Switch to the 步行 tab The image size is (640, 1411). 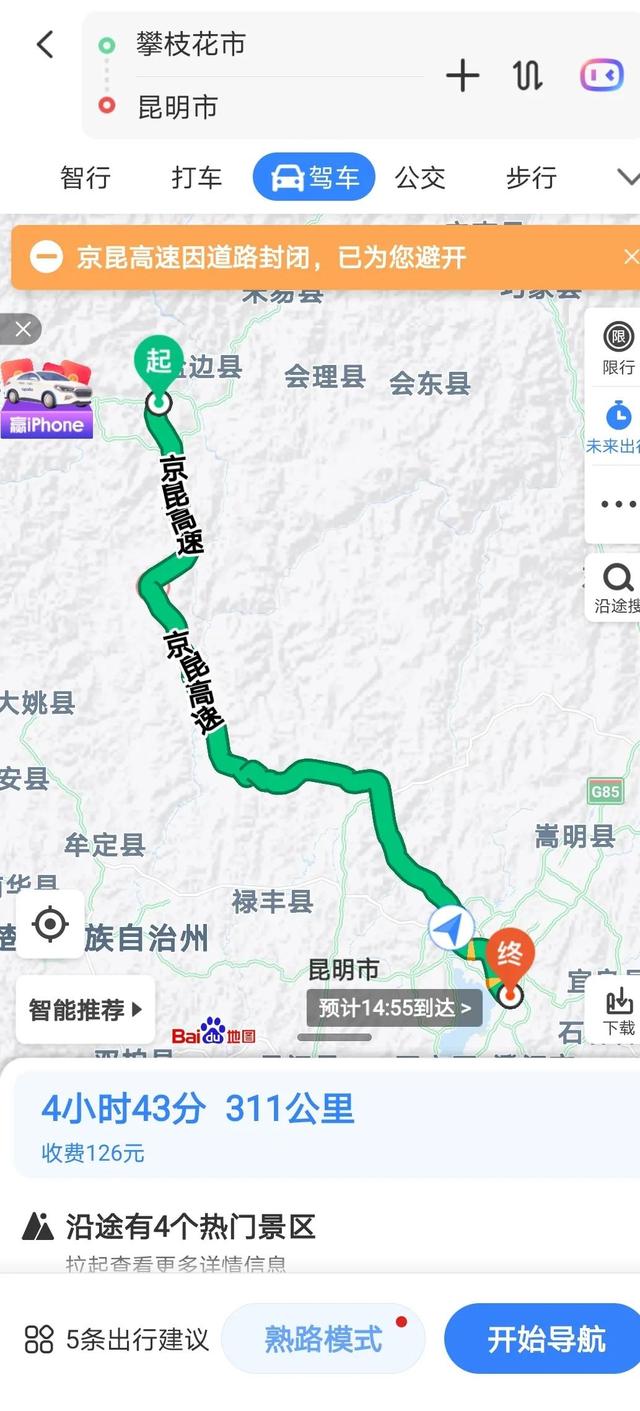[x=530, y=178]
